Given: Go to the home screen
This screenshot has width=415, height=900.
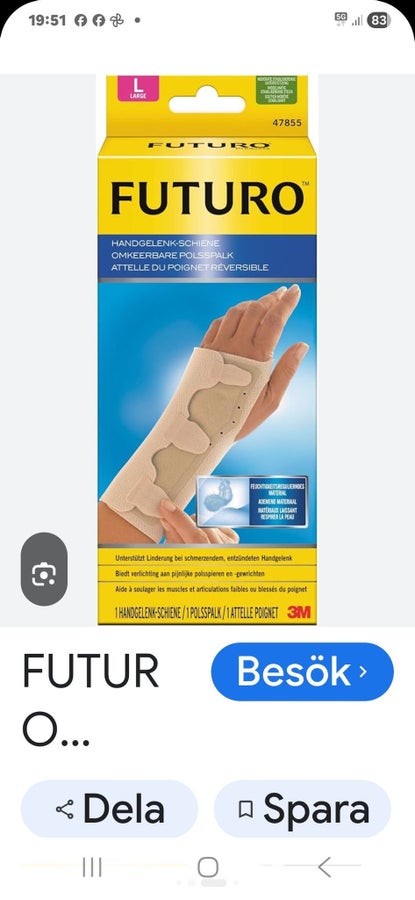Looking at the screenshot, I should coord(208,867).
